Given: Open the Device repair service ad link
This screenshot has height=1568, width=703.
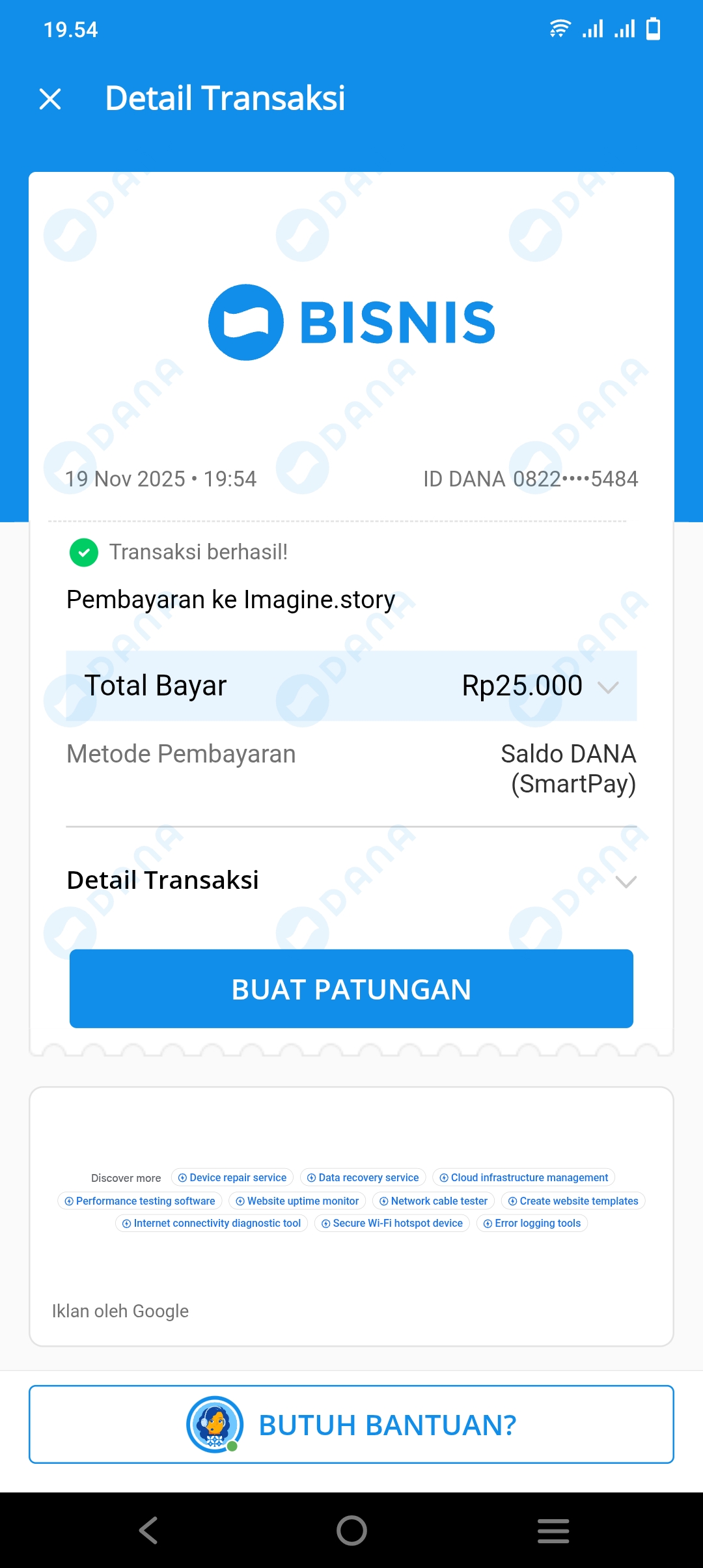Looking at the screenshot, I should coord(232,1177).
